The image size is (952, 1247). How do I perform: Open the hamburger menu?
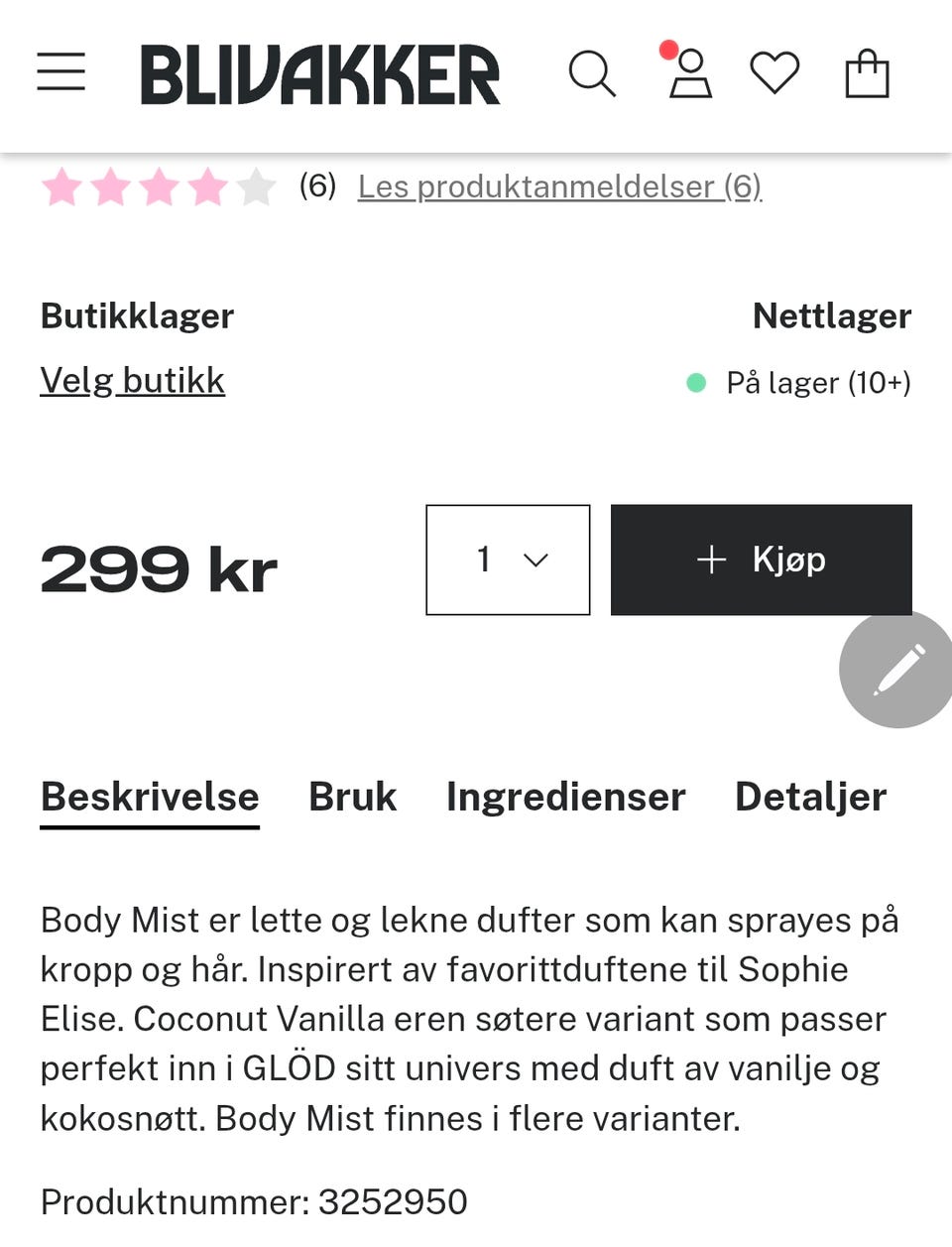[61, 72]
